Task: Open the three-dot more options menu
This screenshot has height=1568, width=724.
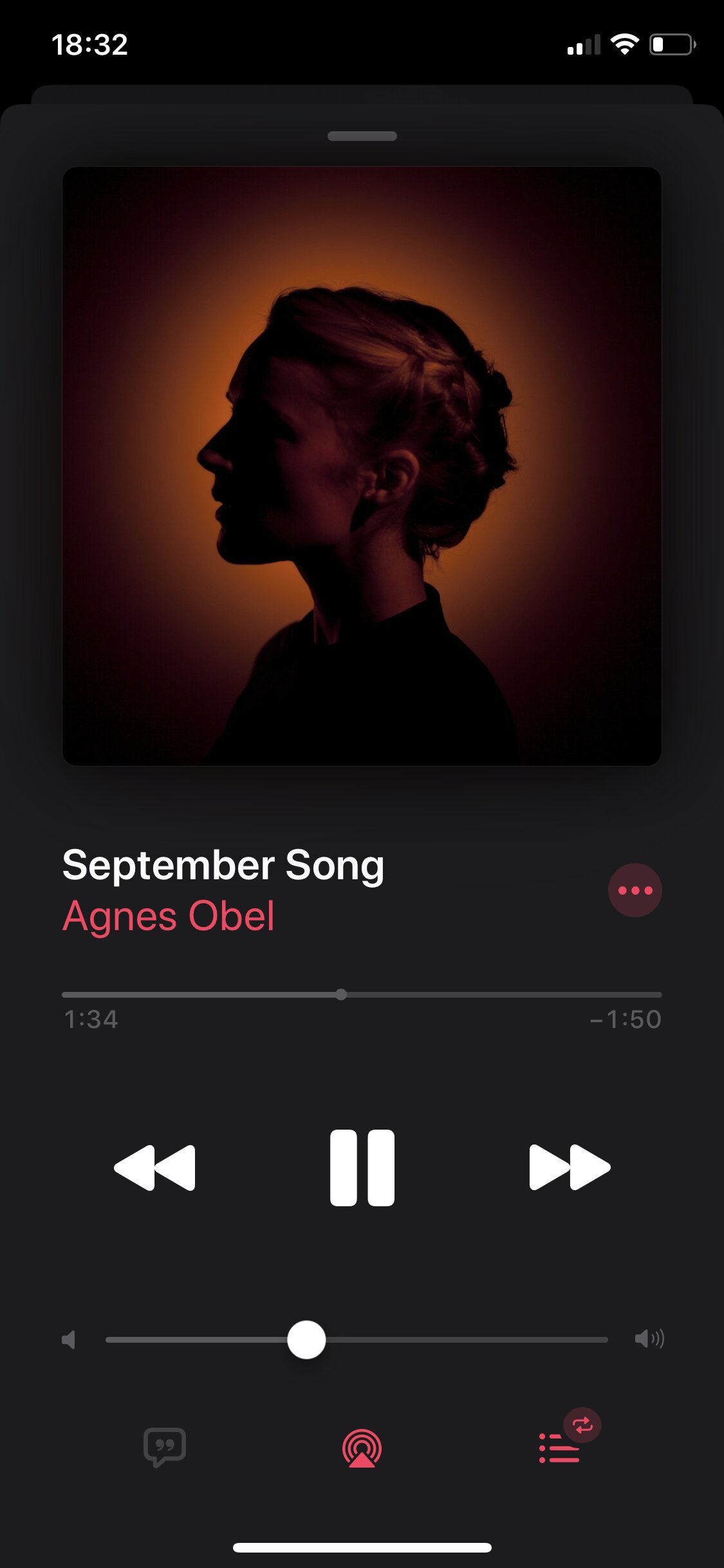Action: point(635,890)
